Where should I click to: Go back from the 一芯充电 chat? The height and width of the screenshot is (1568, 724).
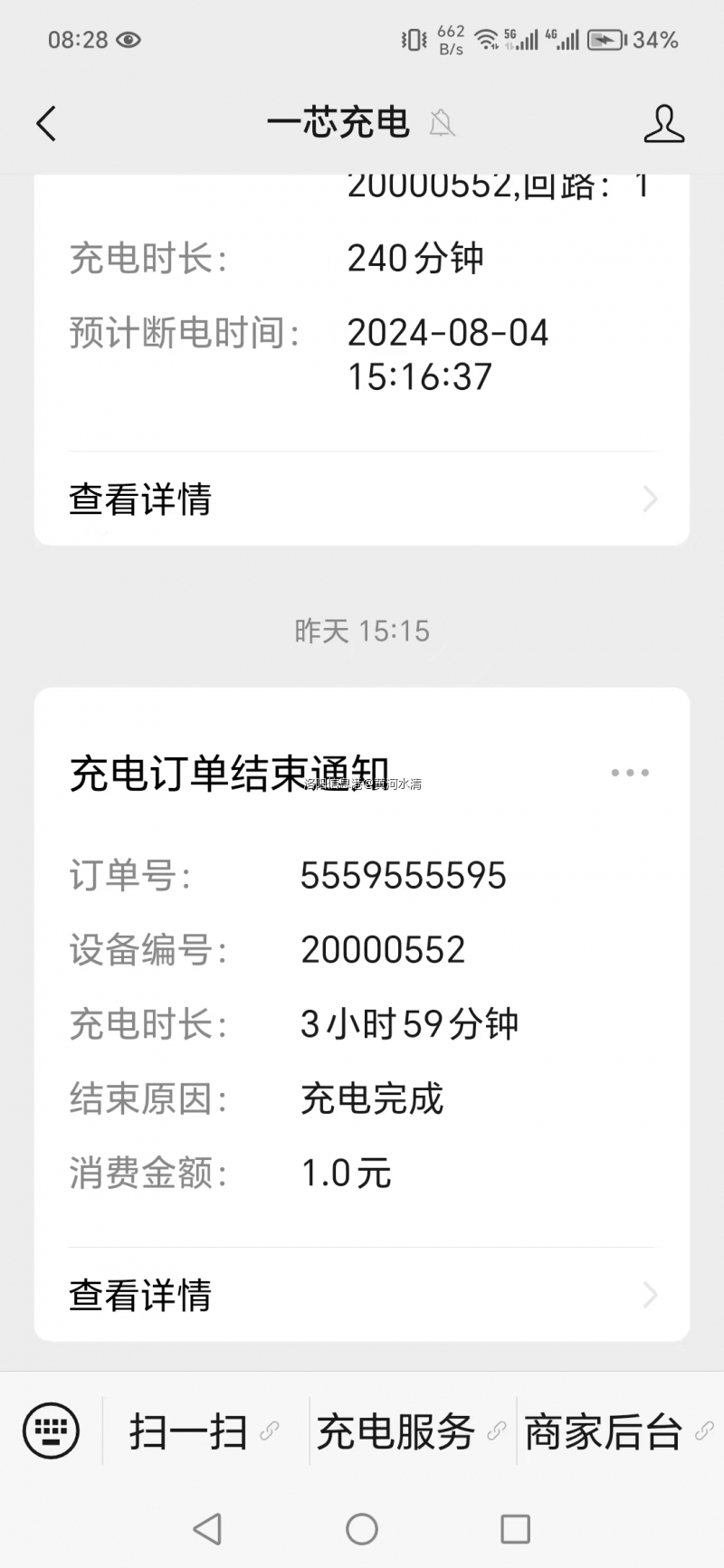click(47, 124)
